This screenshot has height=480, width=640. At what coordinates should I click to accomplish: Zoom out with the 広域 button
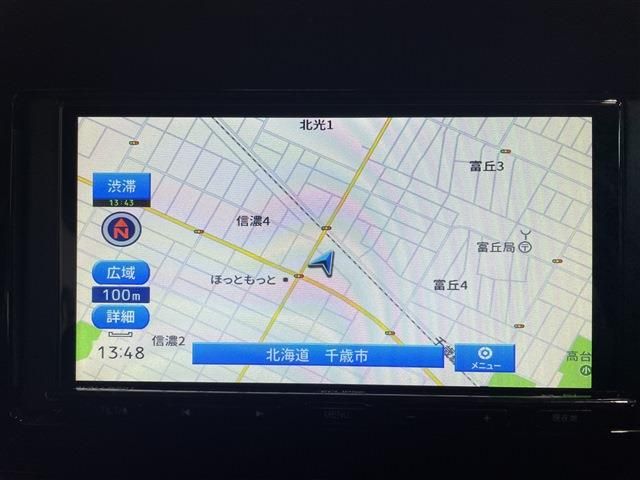click(x=122, y=272)
